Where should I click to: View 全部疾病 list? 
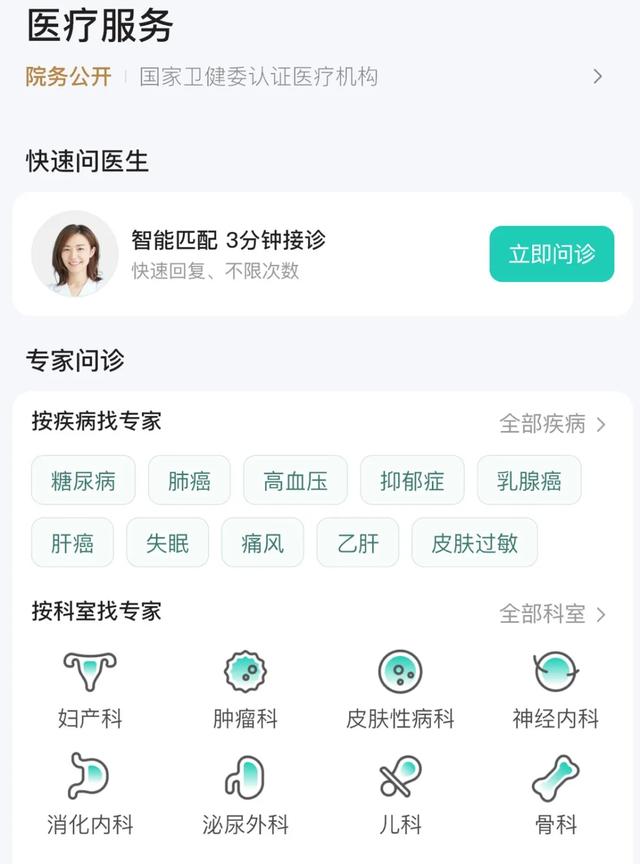click(553, 424)
